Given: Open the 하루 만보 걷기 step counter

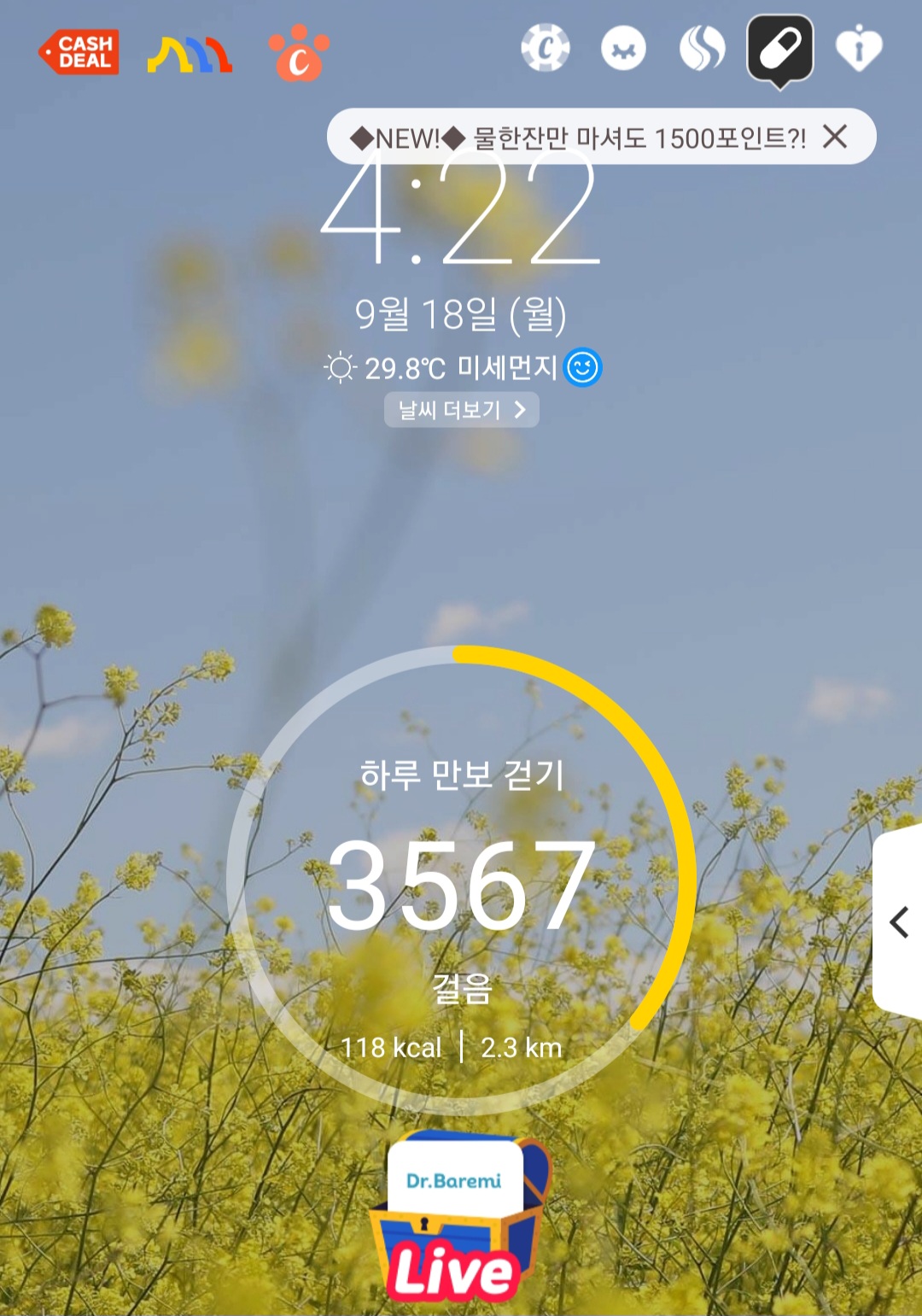Looking at the screenshot, I should pos(461,880).
